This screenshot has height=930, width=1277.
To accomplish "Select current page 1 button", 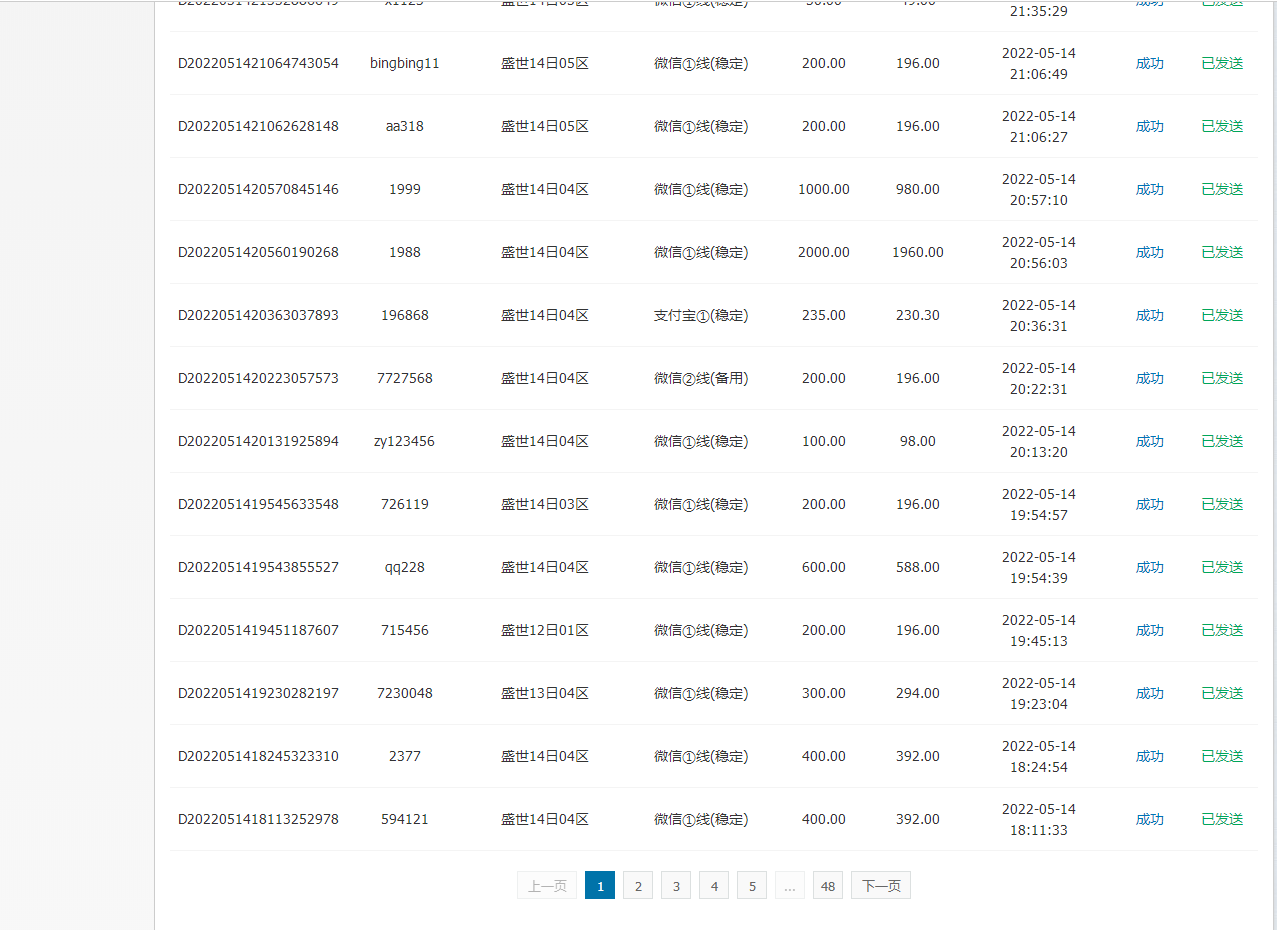I will [x=599, y=886].
